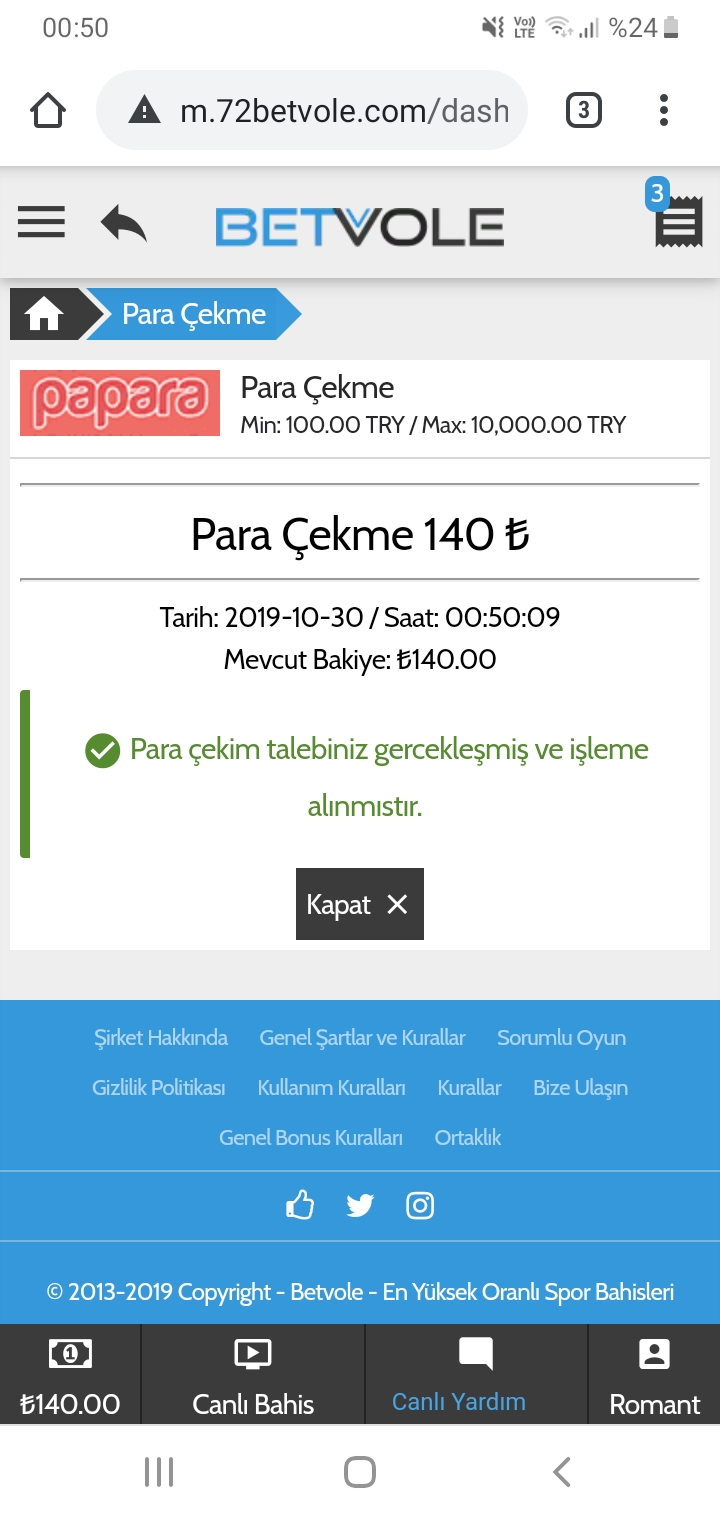
Task: Open the Şirket Hakkında link
Action: [161, 1038]
